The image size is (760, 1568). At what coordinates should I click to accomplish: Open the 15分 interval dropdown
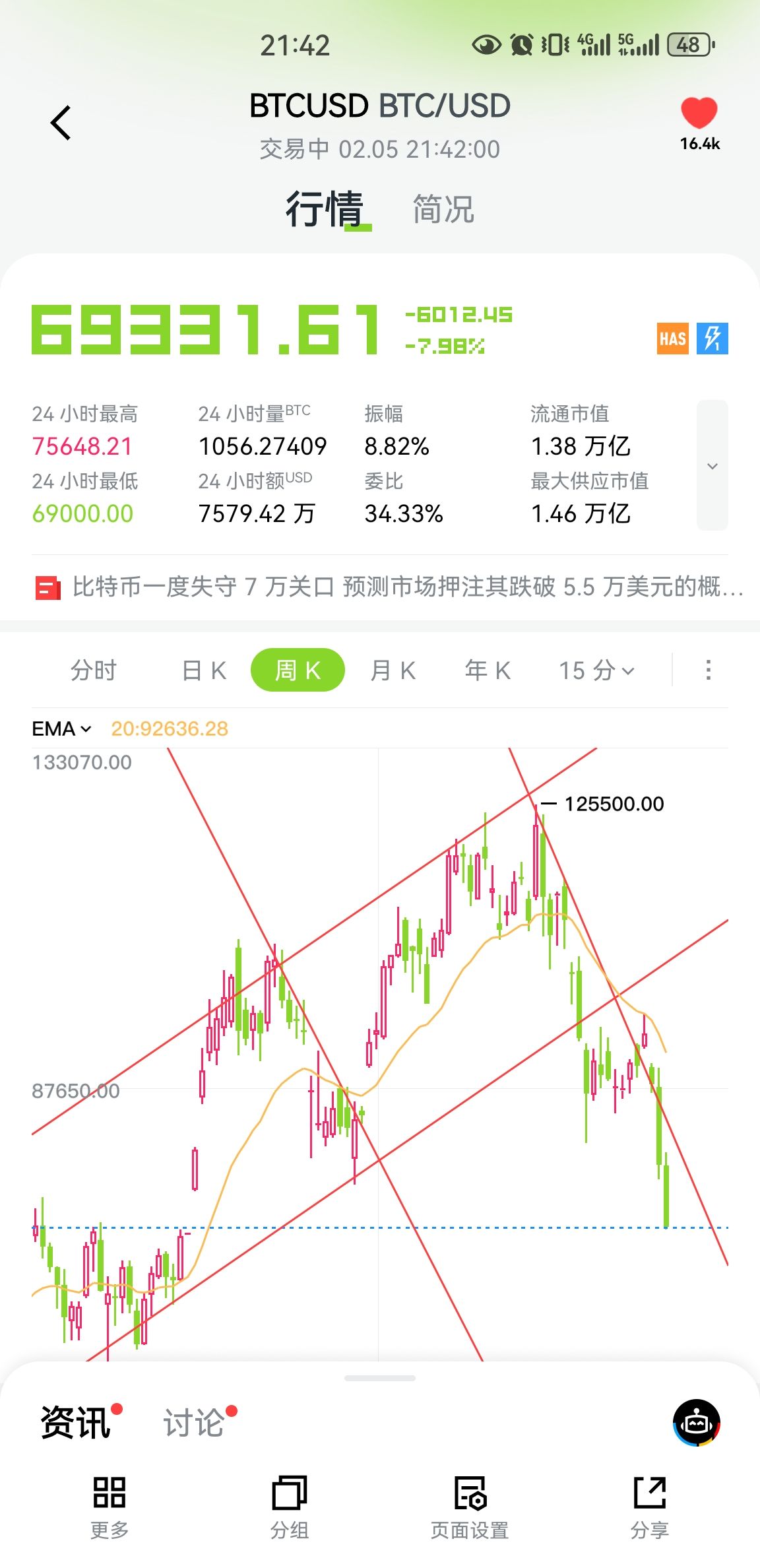coord(596,670)
